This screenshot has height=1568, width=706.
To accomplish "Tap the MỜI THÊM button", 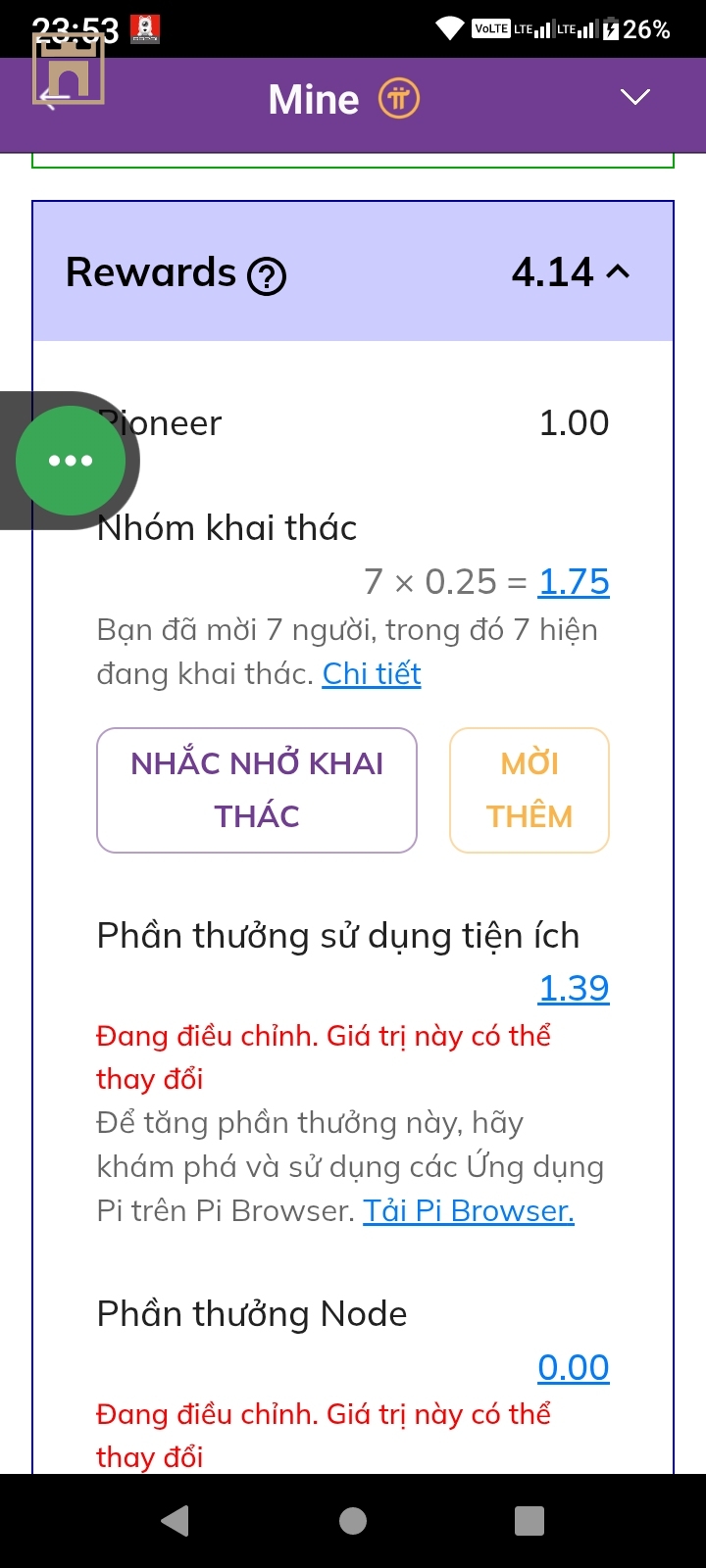I will [529, 790].
